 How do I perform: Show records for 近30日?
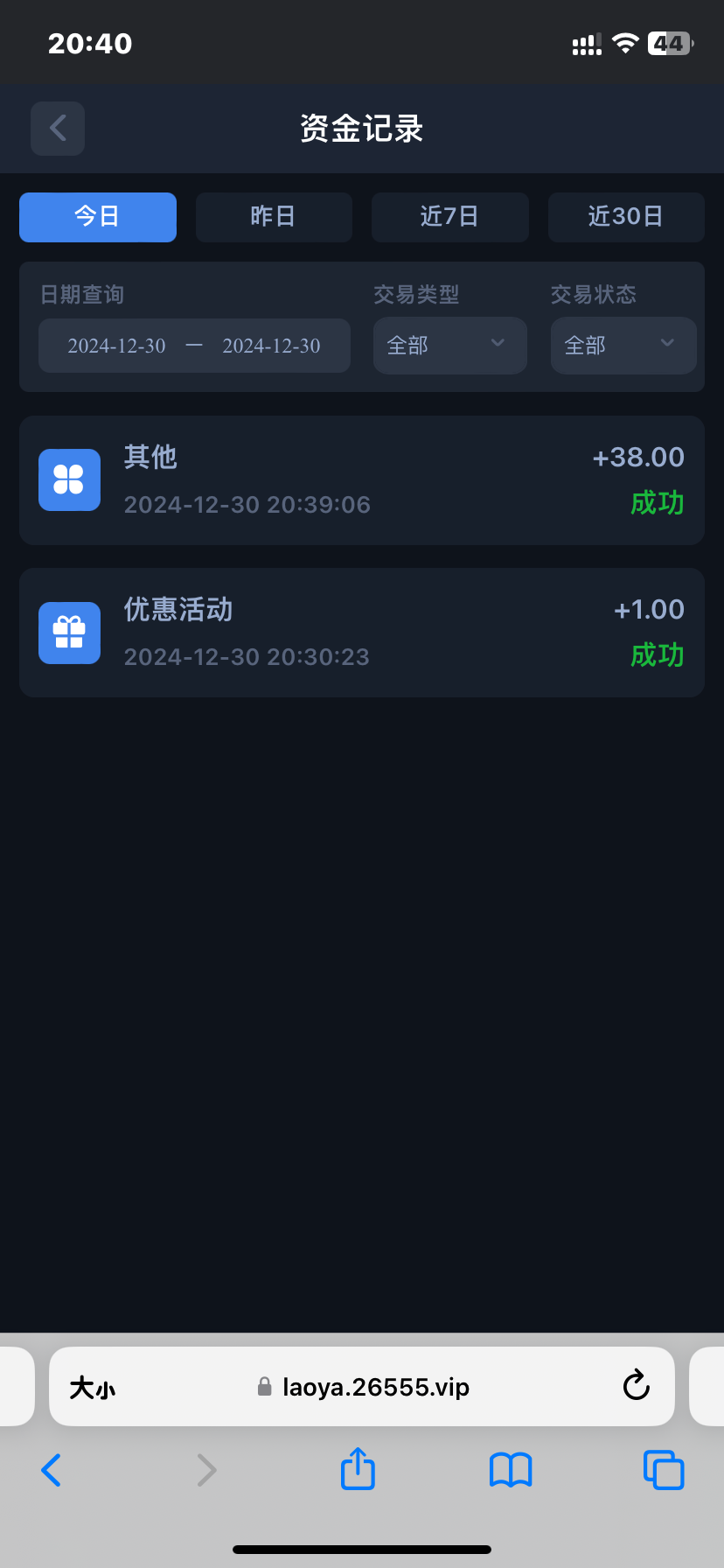click(626, 217)
